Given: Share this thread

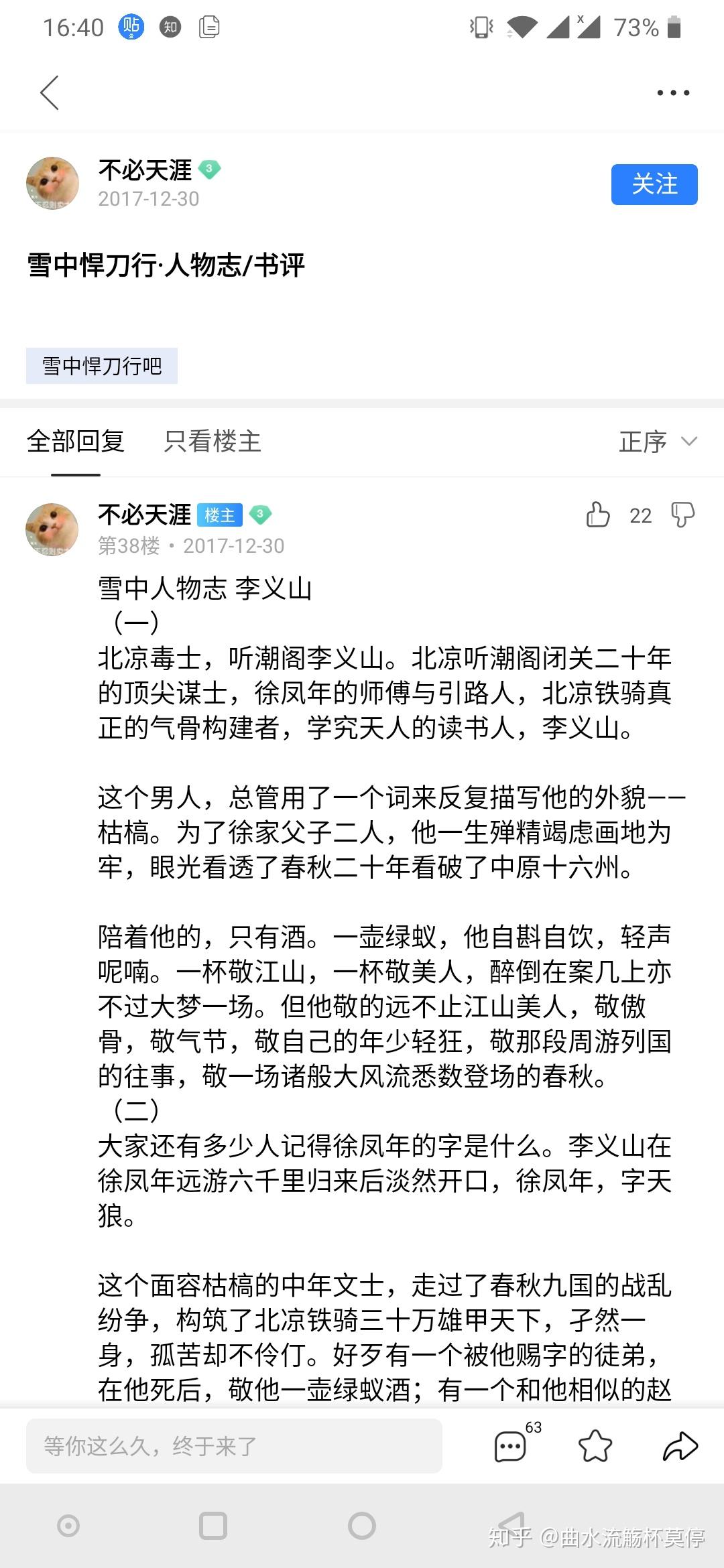Looking at the screenshot, I should tap(680, 1446).
